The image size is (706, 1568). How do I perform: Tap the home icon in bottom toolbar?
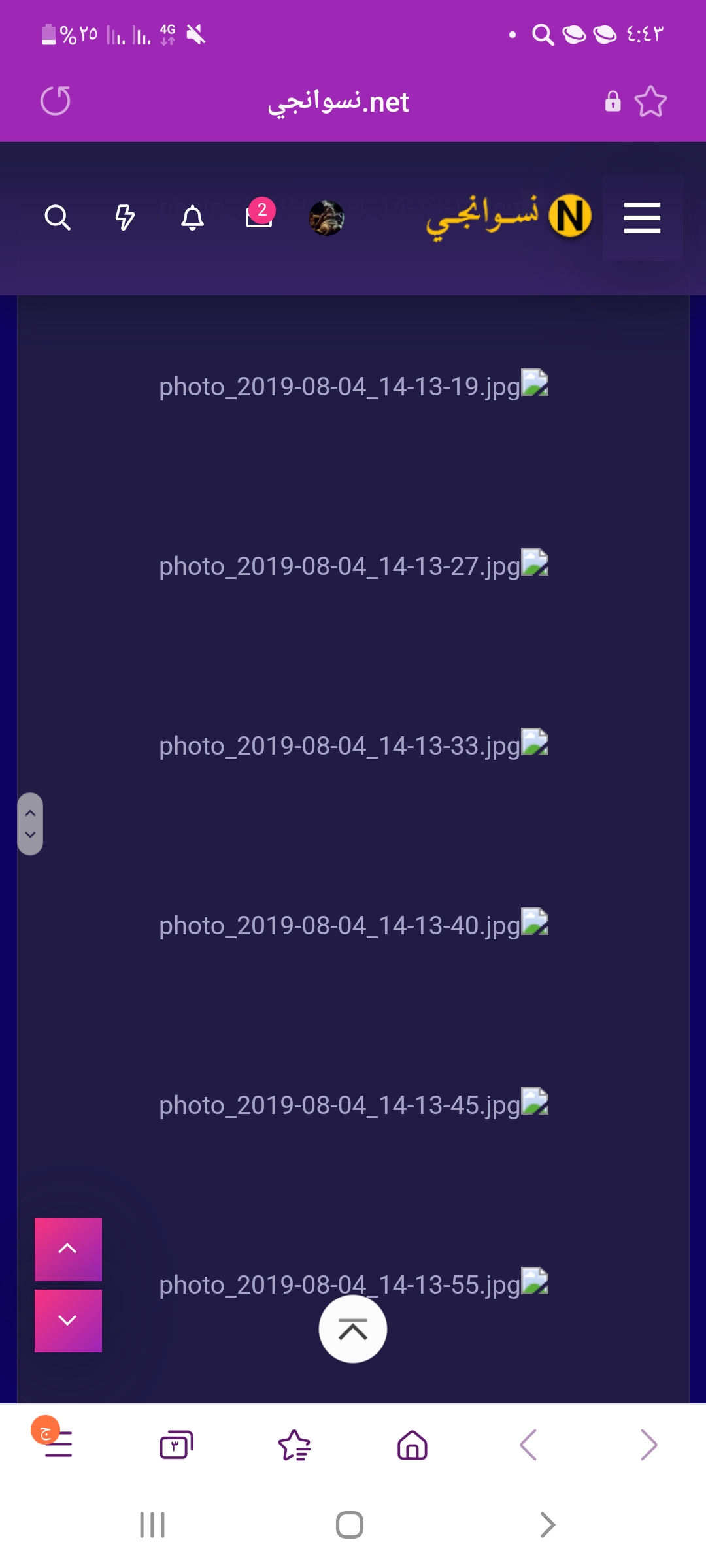(412, 1445)
